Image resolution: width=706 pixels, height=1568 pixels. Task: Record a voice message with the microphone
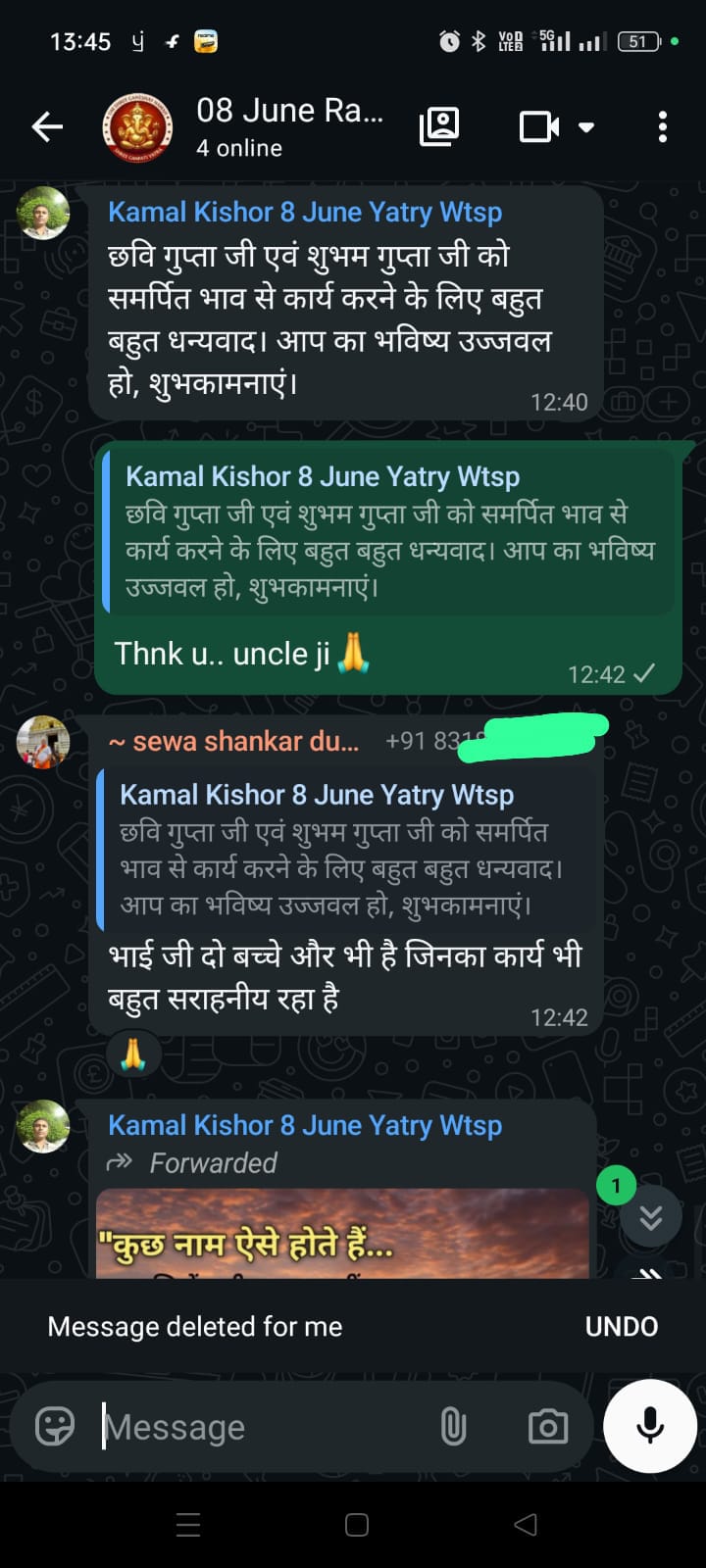(650, 1426)
